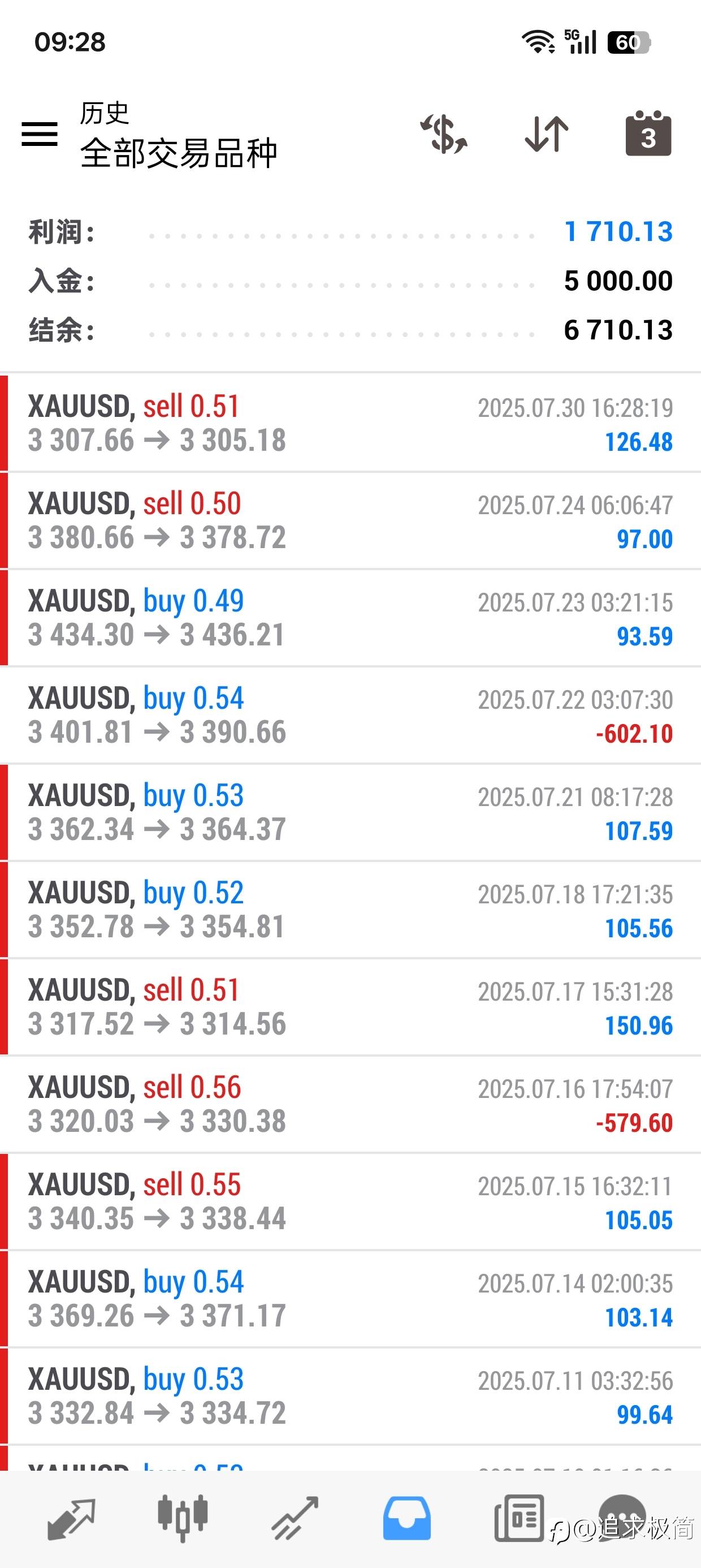
Task: Open the buy 0.49 trade from 2025.07.23
Action: point(350,618)
